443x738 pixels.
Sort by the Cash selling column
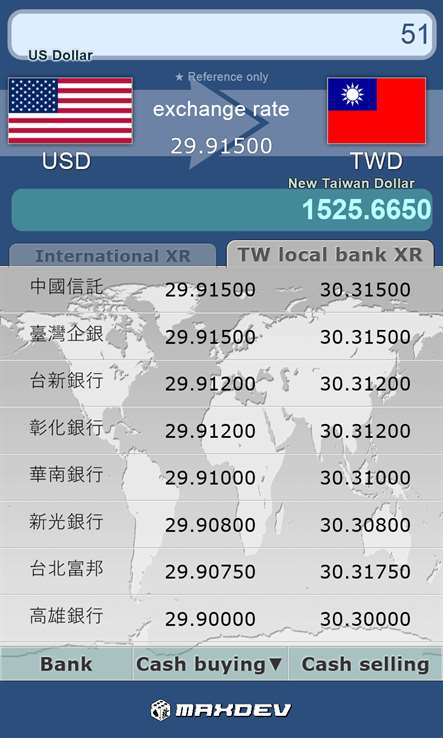[366, 664]
